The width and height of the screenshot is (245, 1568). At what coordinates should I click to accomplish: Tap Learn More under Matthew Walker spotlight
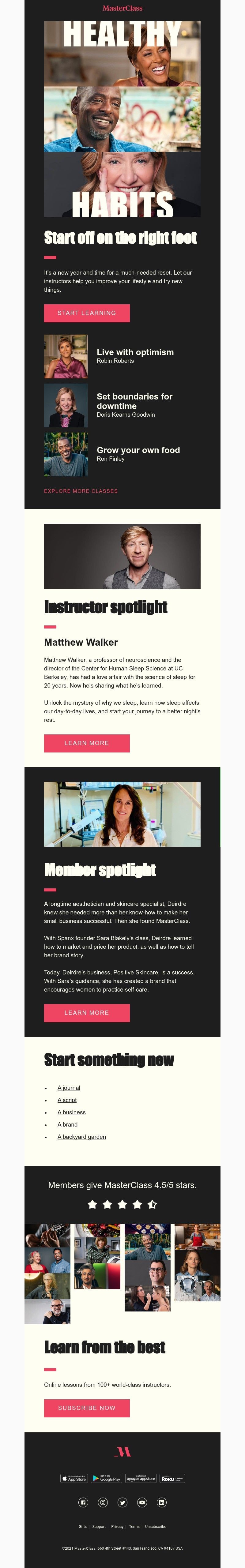pos(87,743)
